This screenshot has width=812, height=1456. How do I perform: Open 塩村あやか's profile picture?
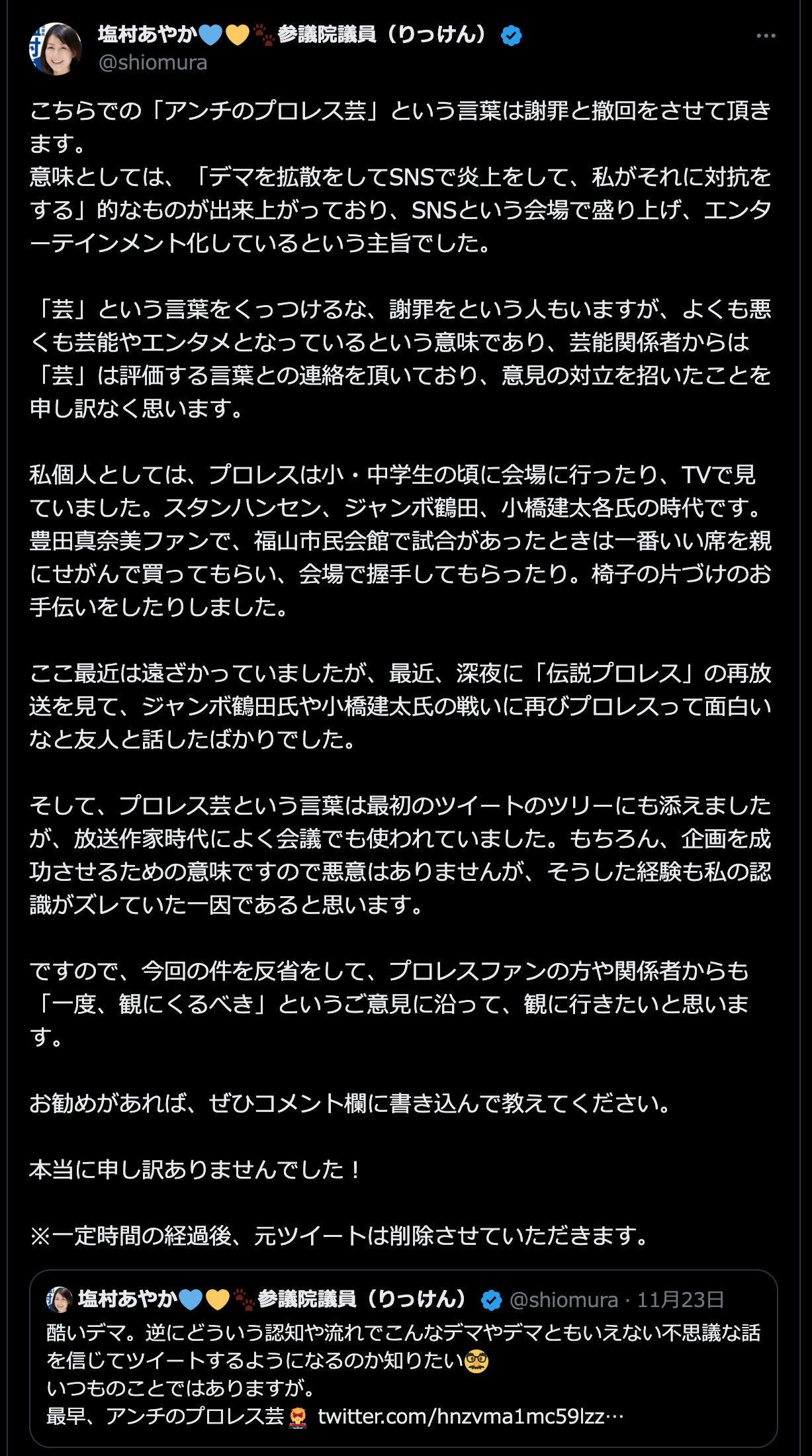56,48
